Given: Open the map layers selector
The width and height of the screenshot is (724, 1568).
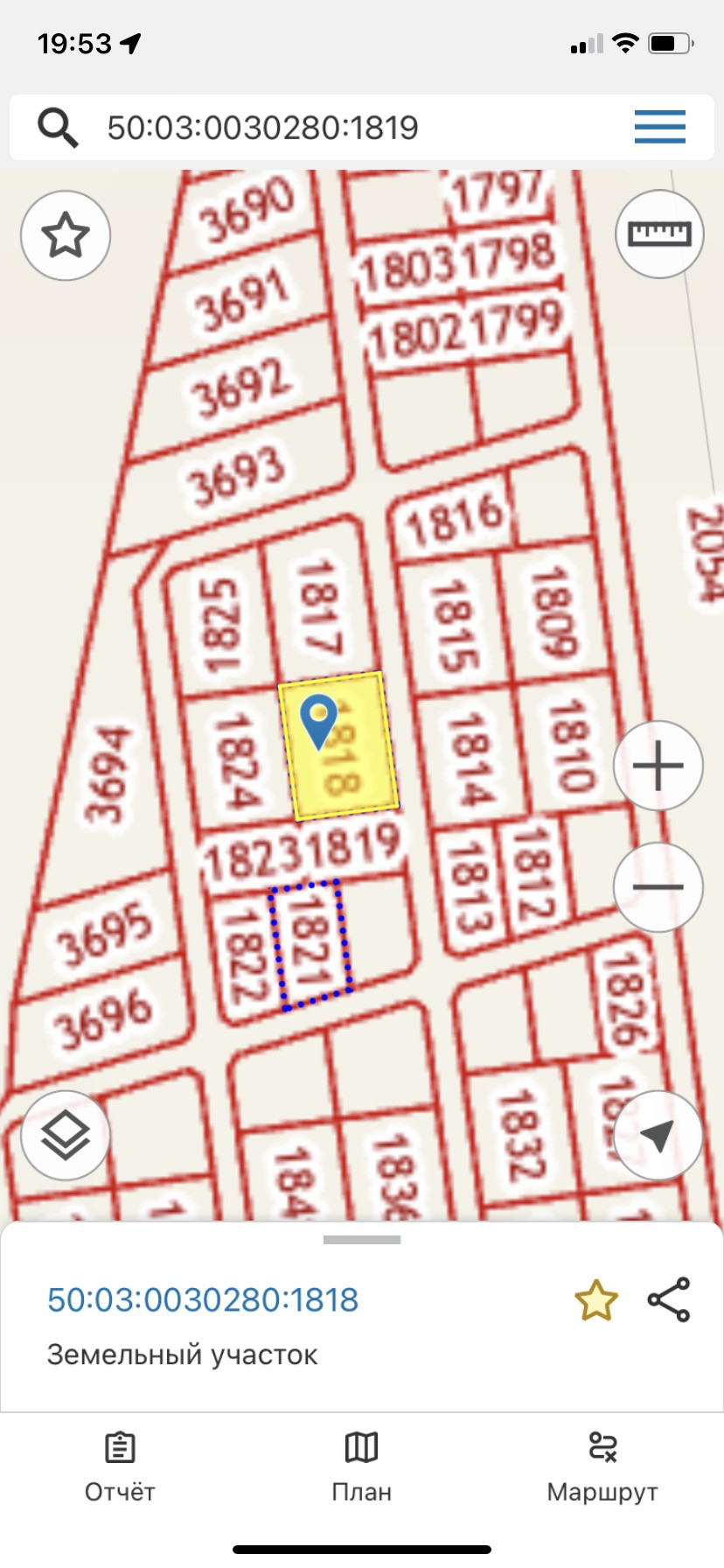Looking at the screenshot, I should [66, 1136].
